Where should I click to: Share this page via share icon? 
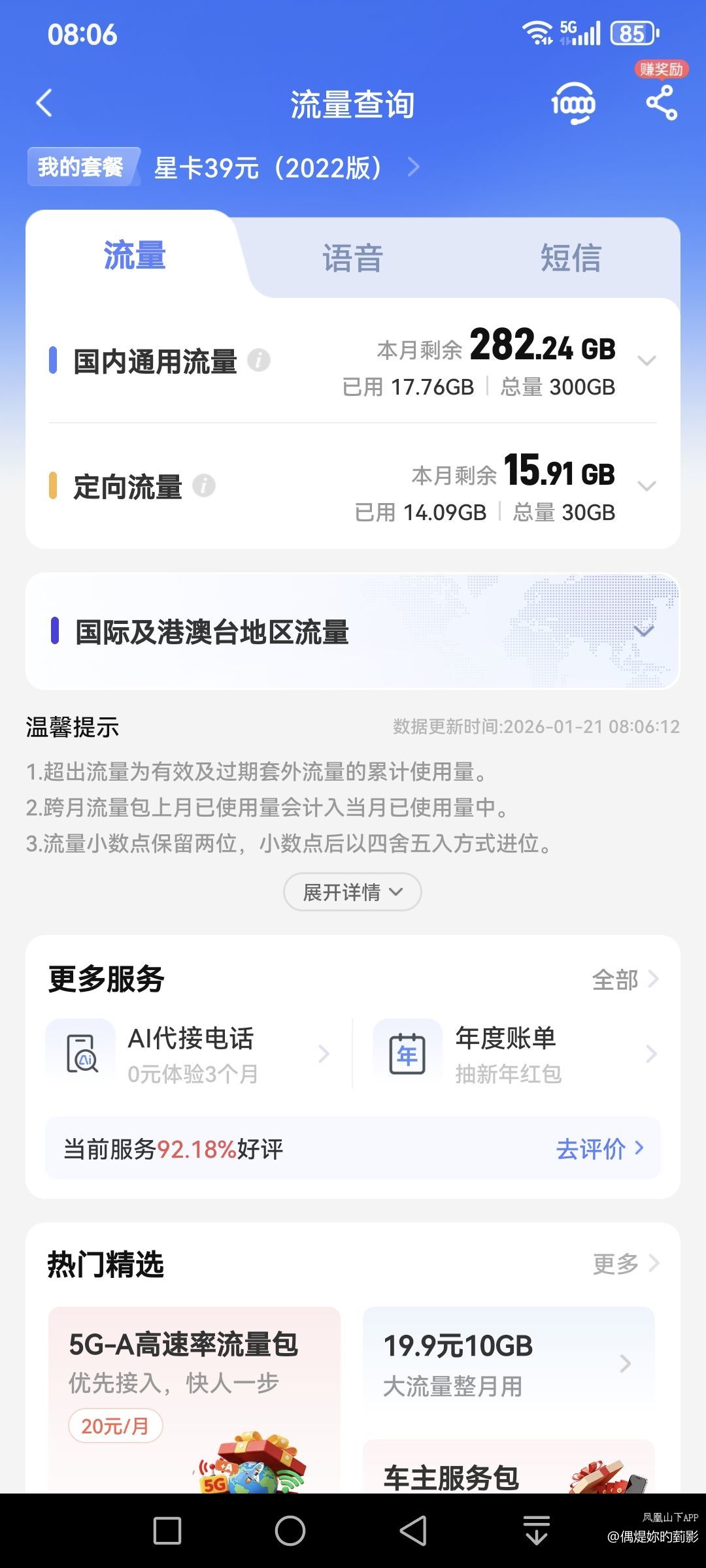(661, 103)
